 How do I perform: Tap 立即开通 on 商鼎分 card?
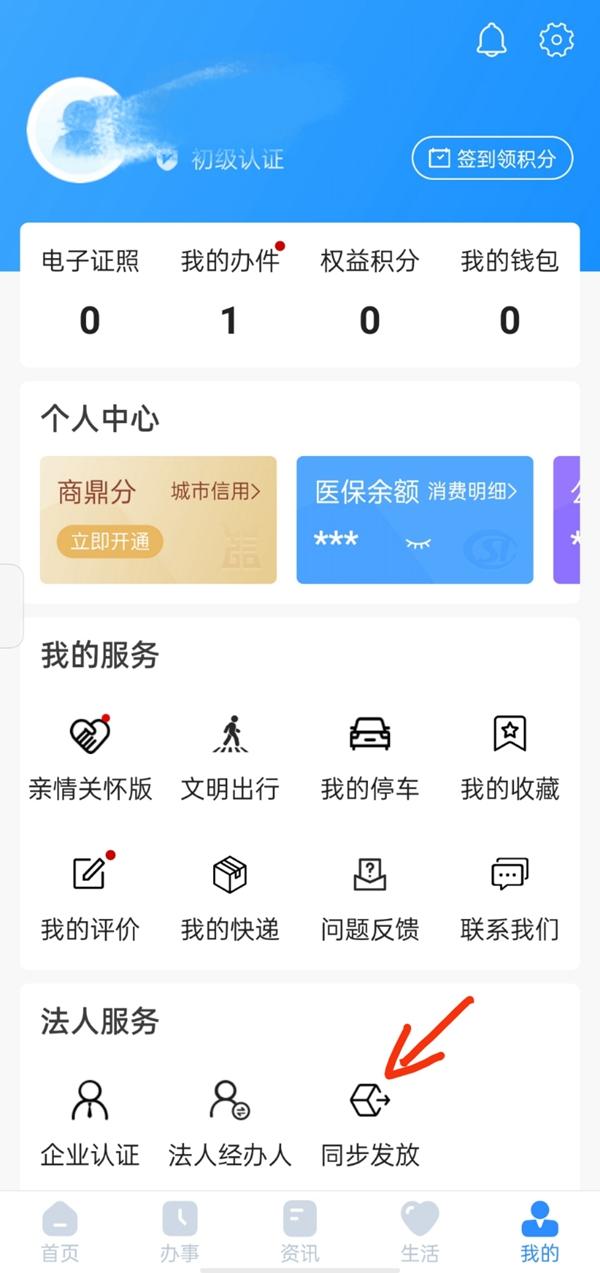[x=110, y=542]
